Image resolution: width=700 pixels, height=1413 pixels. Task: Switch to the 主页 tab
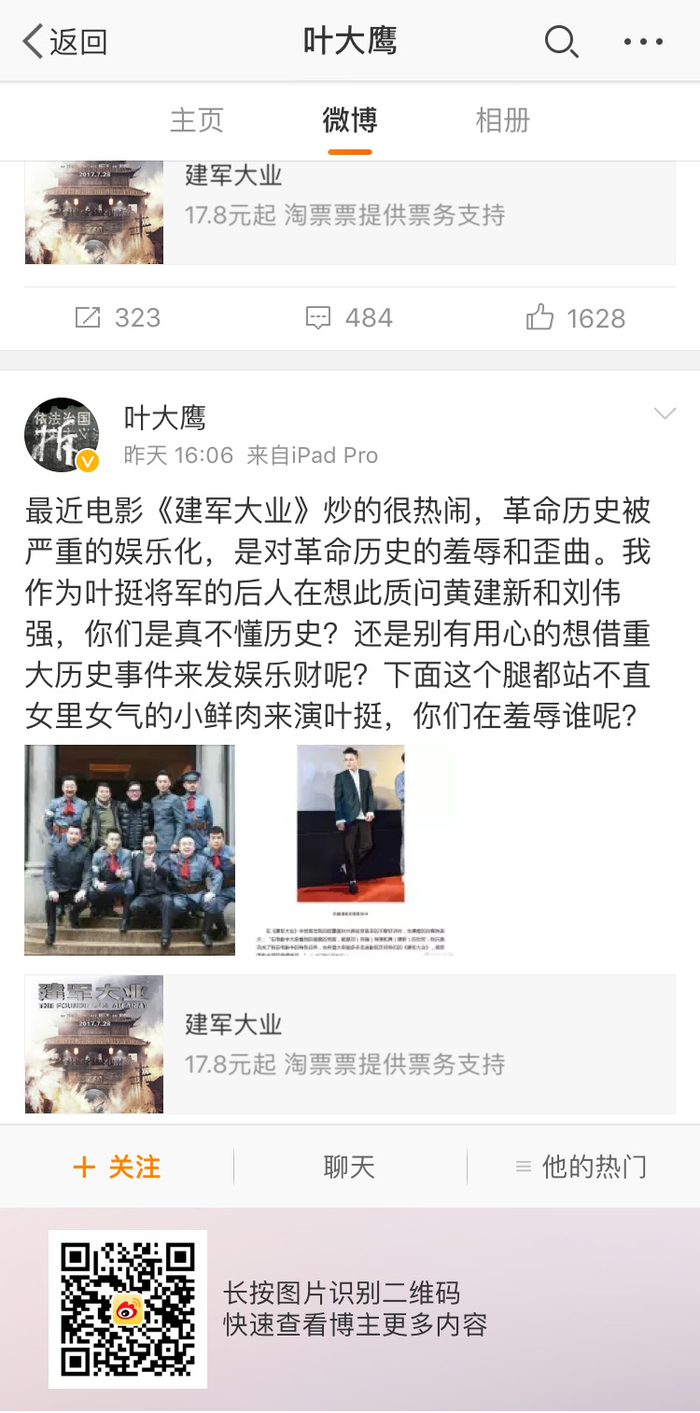(196, 120)
